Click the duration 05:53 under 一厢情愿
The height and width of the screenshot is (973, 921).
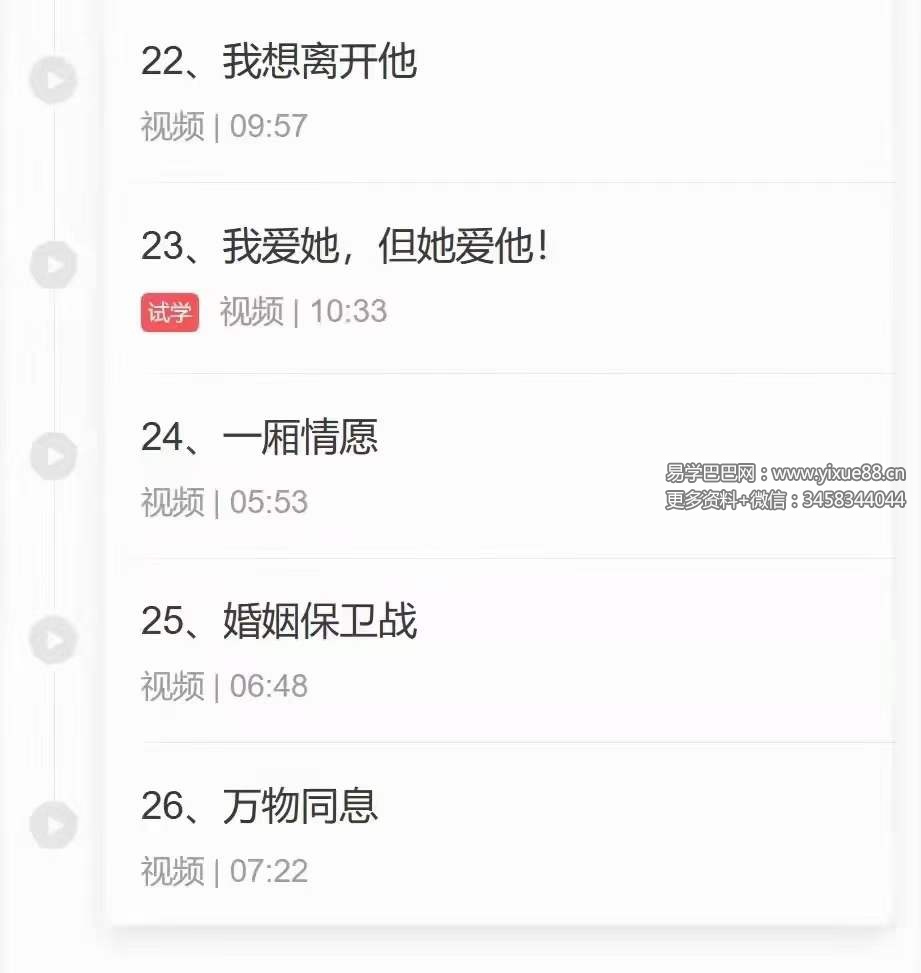(x=272, y=503)
